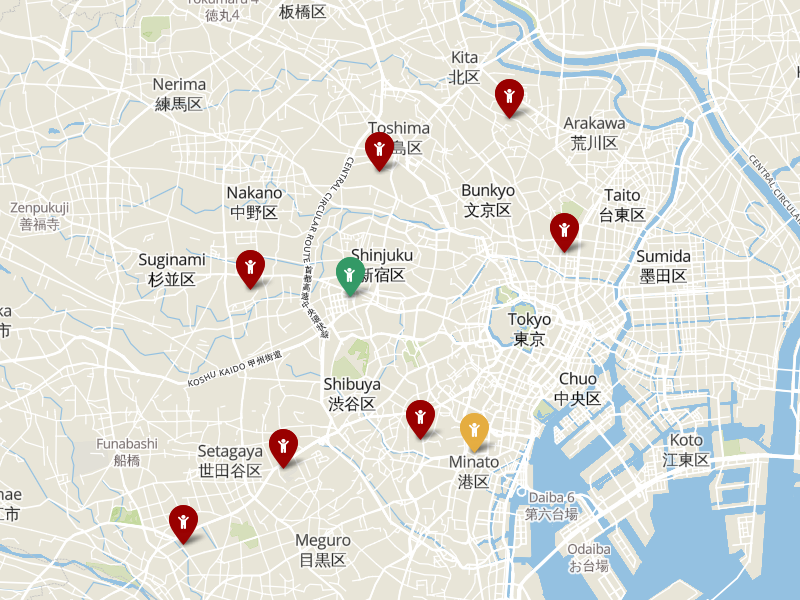The image size is (800, 600).
Task: Tap the green marker near Shinjuku
Action: [x=349, y=274]
